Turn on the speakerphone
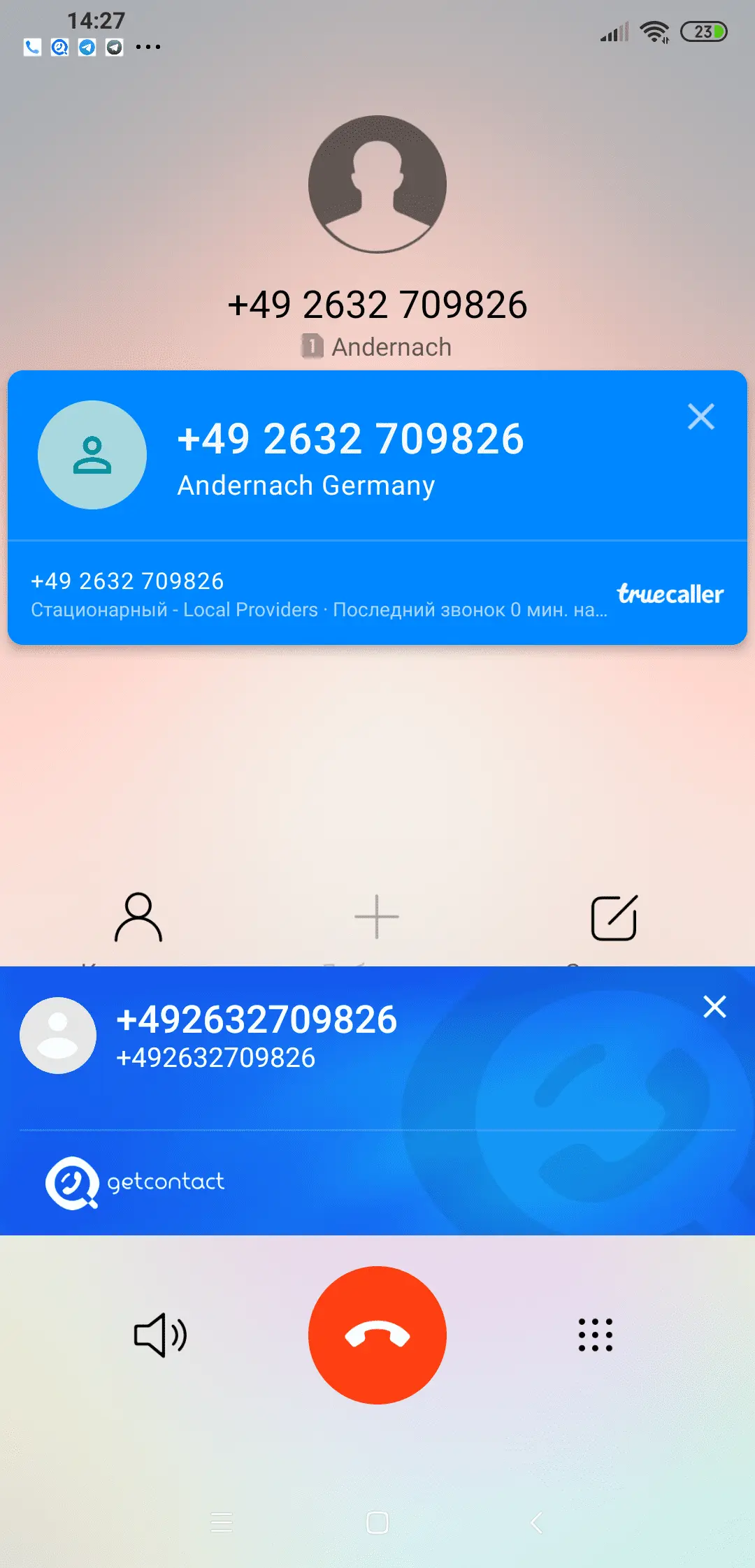The image size is (755, 1568). click(x=160, y=1335)
